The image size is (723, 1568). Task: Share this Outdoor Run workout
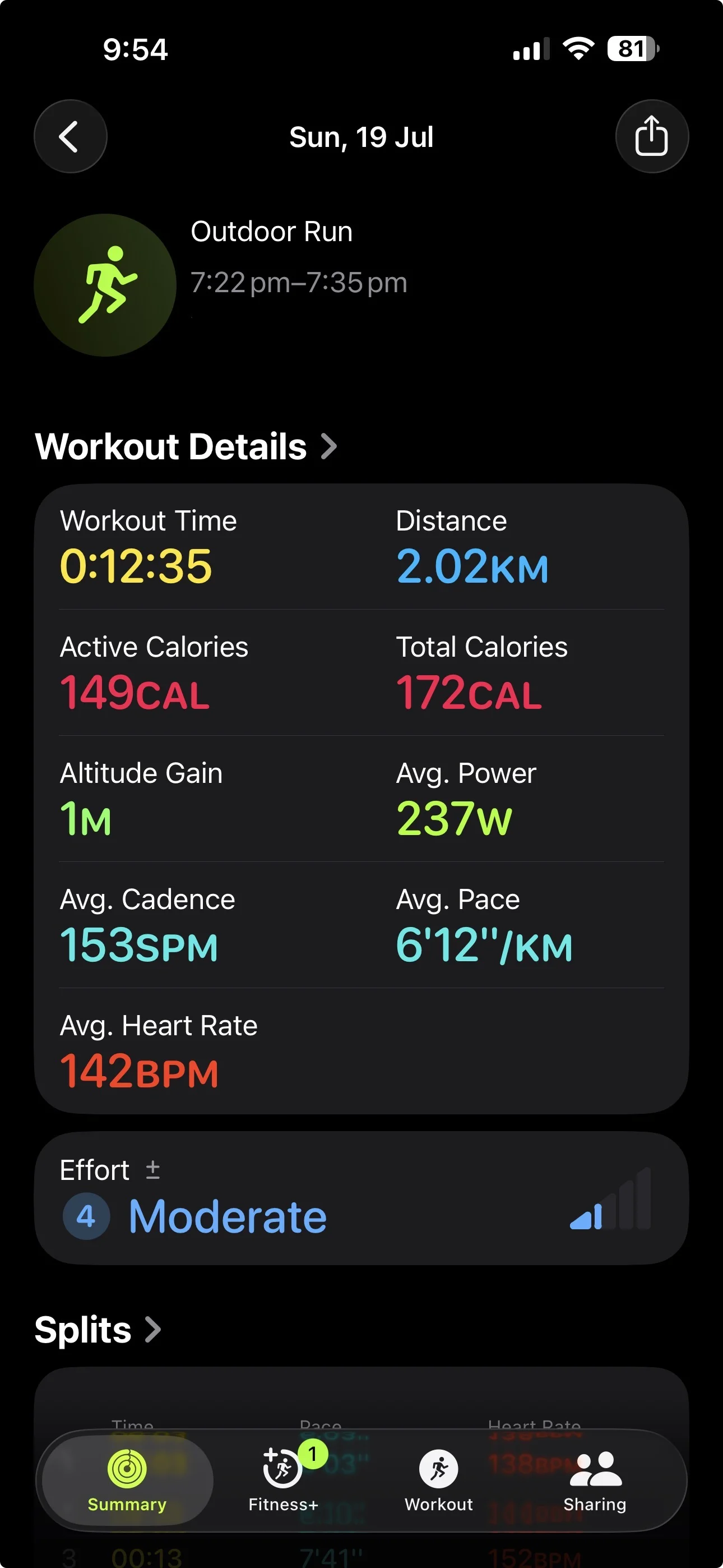652,136
